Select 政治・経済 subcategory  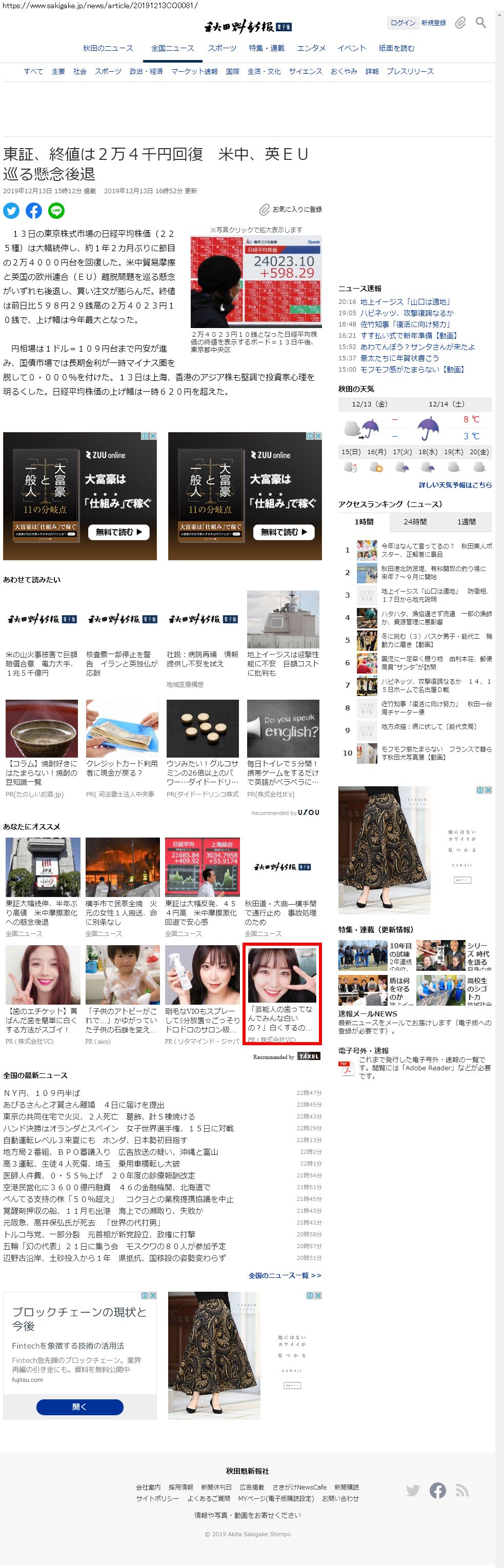(x=146, y=72)
